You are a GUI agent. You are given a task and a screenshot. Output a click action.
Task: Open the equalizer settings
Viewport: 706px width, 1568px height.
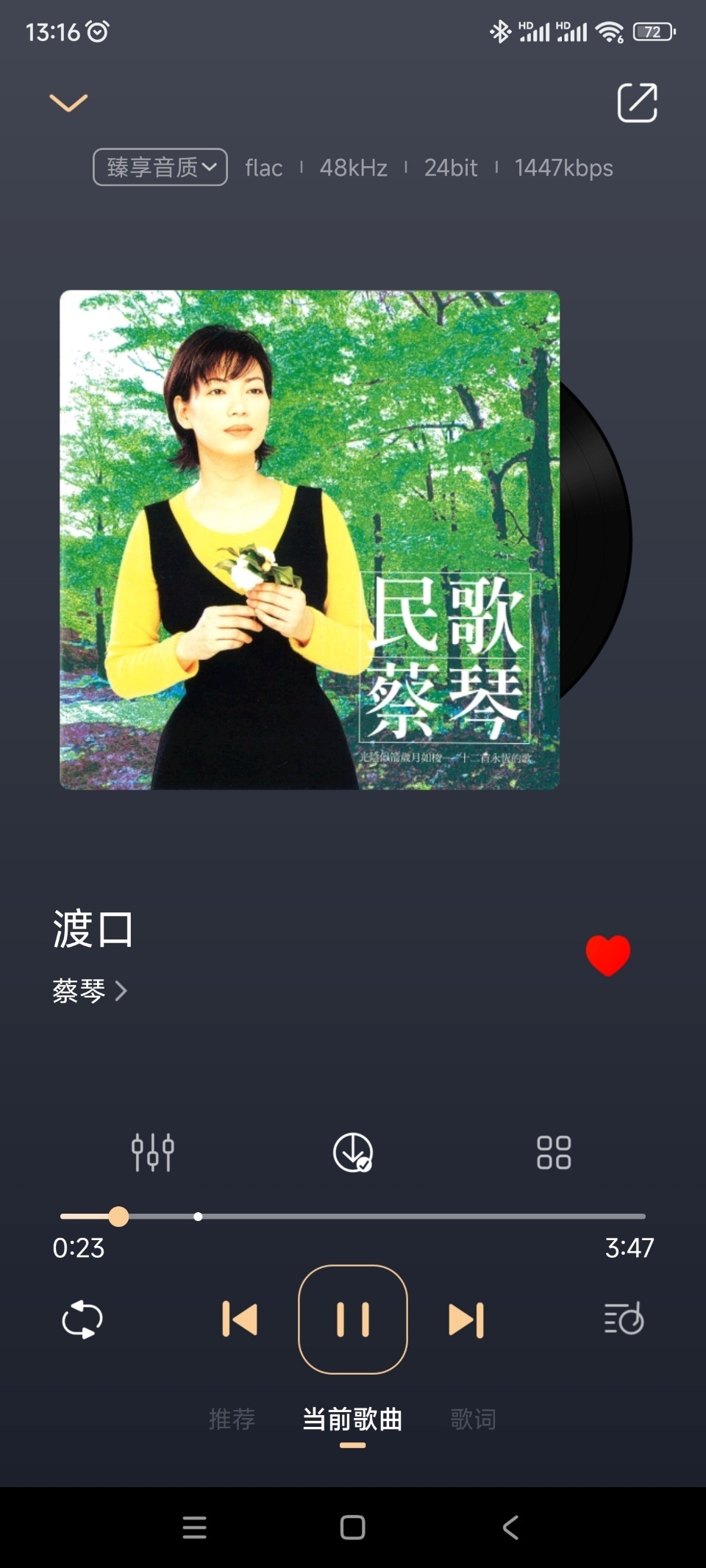point(152,1153)
